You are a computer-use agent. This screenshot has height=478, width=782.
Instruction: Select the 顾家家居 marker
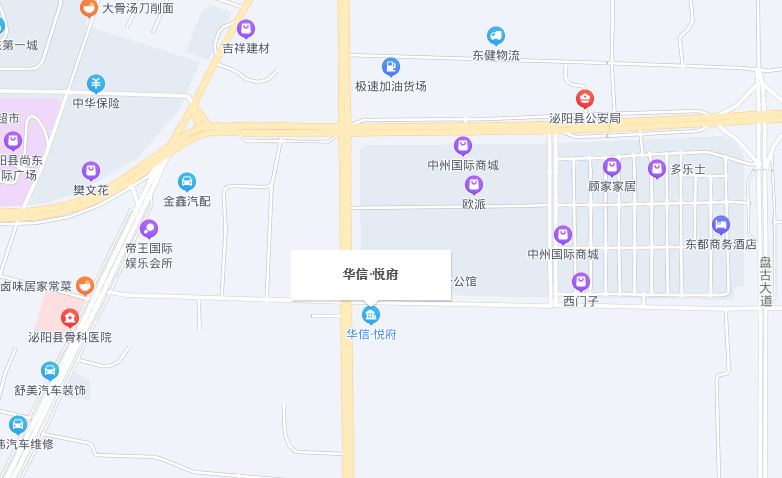(612, 167)
